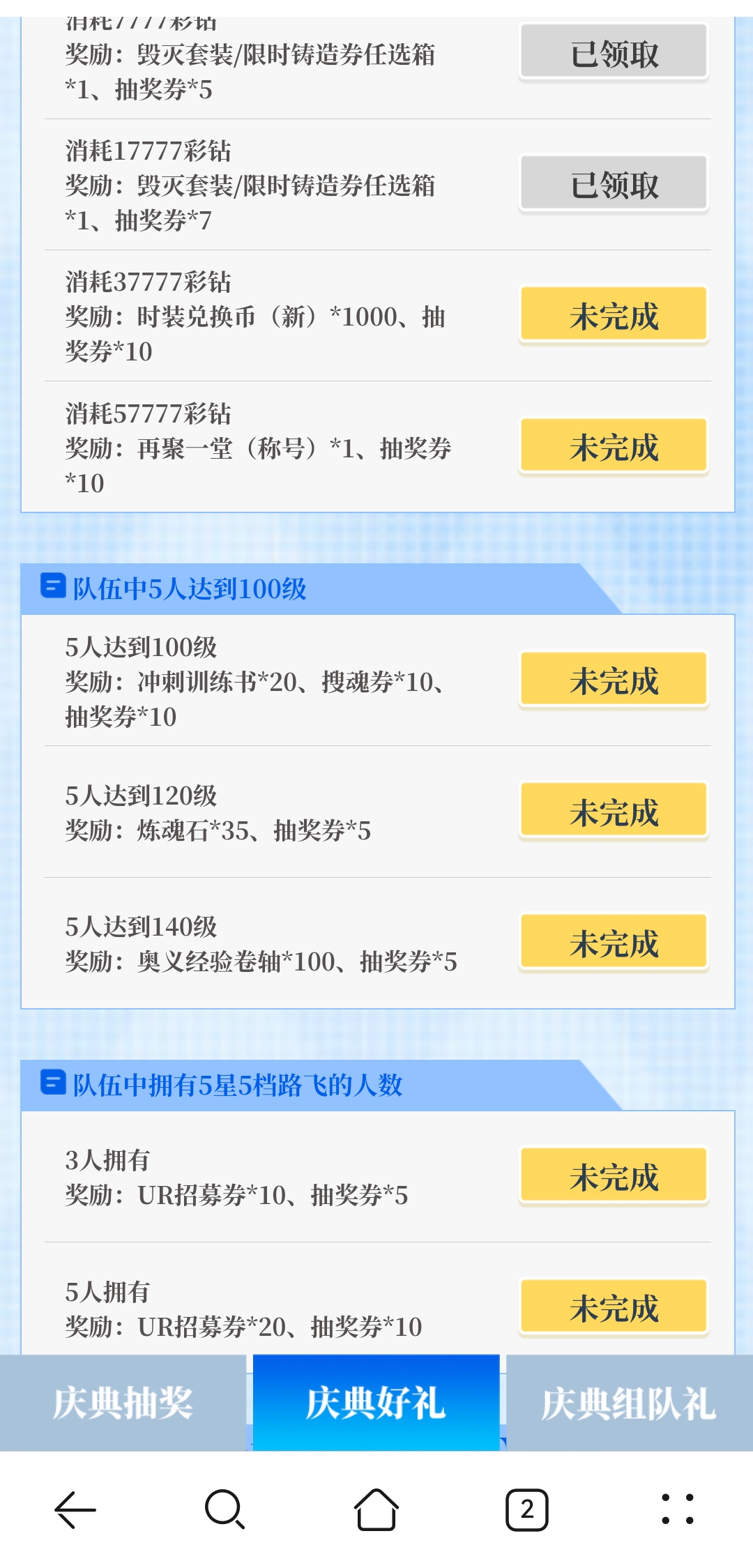Viewport: 753px width, 1568px height.
Task: Tap 未完成 button for 消耗57777彩钻
Action: pos(614,447)
